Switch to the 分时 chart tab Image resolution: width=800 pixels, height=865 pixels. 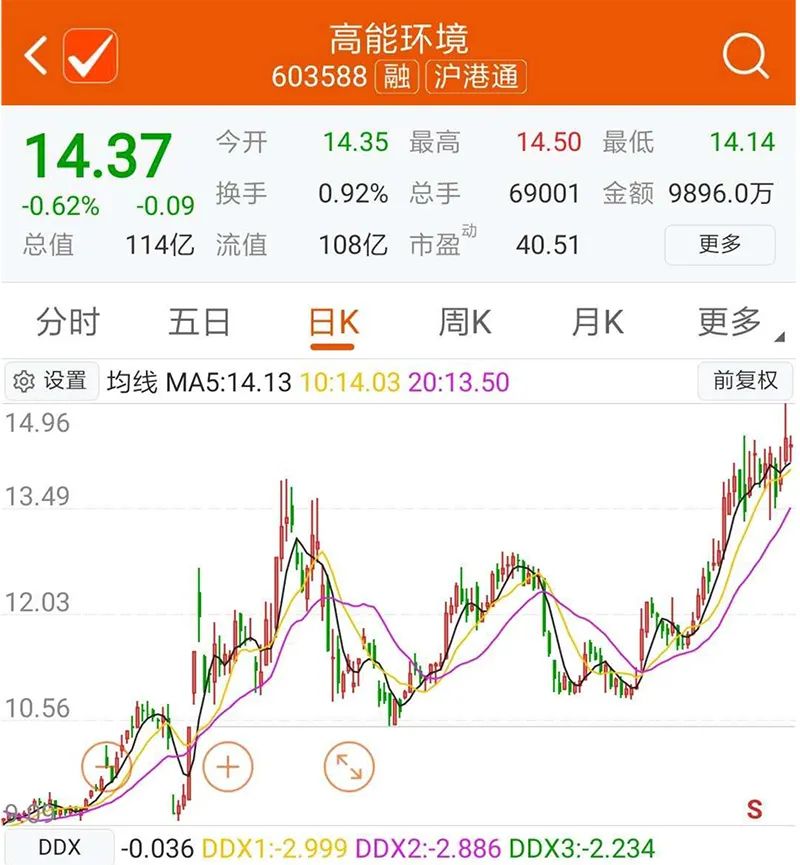pyautogui.click(x=68, y=322)
